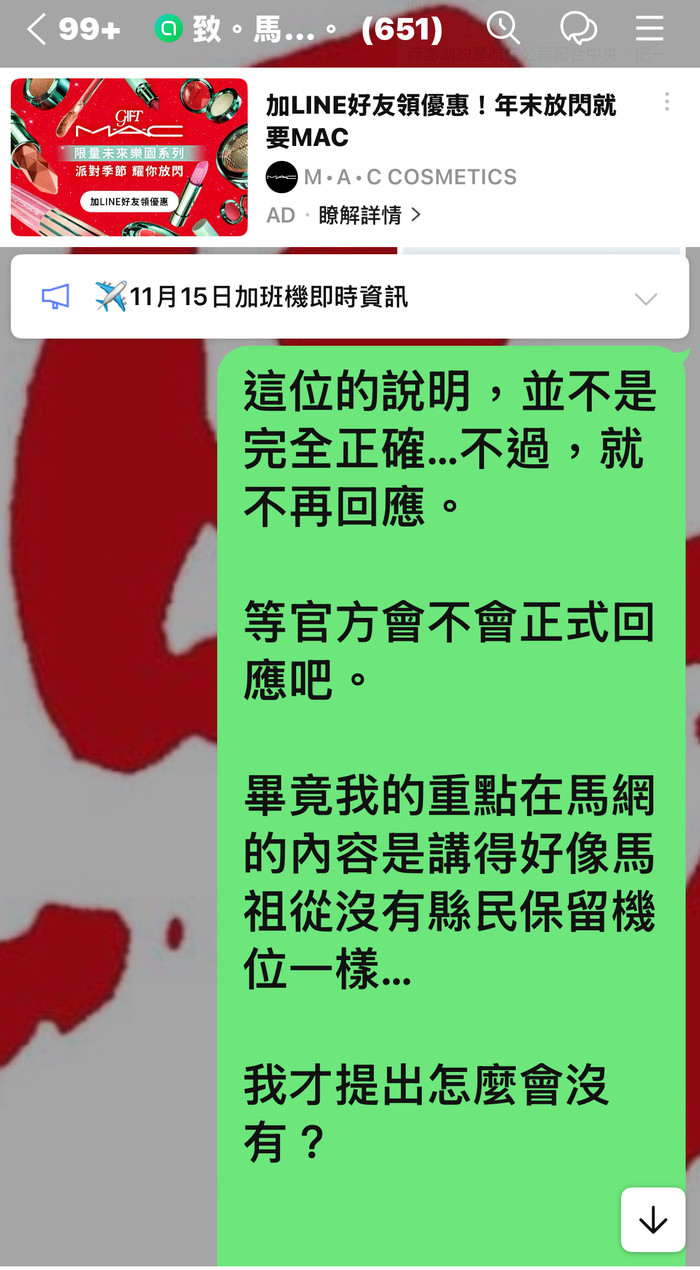Jump to the latest message
The image size is (700, 1270).
653,1220
